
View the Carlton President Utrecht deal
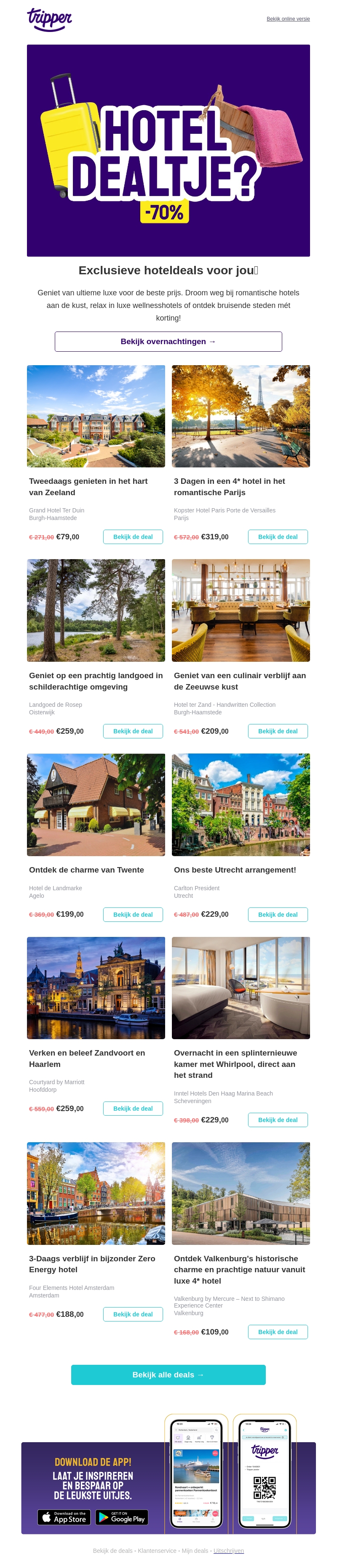[277, 914]
